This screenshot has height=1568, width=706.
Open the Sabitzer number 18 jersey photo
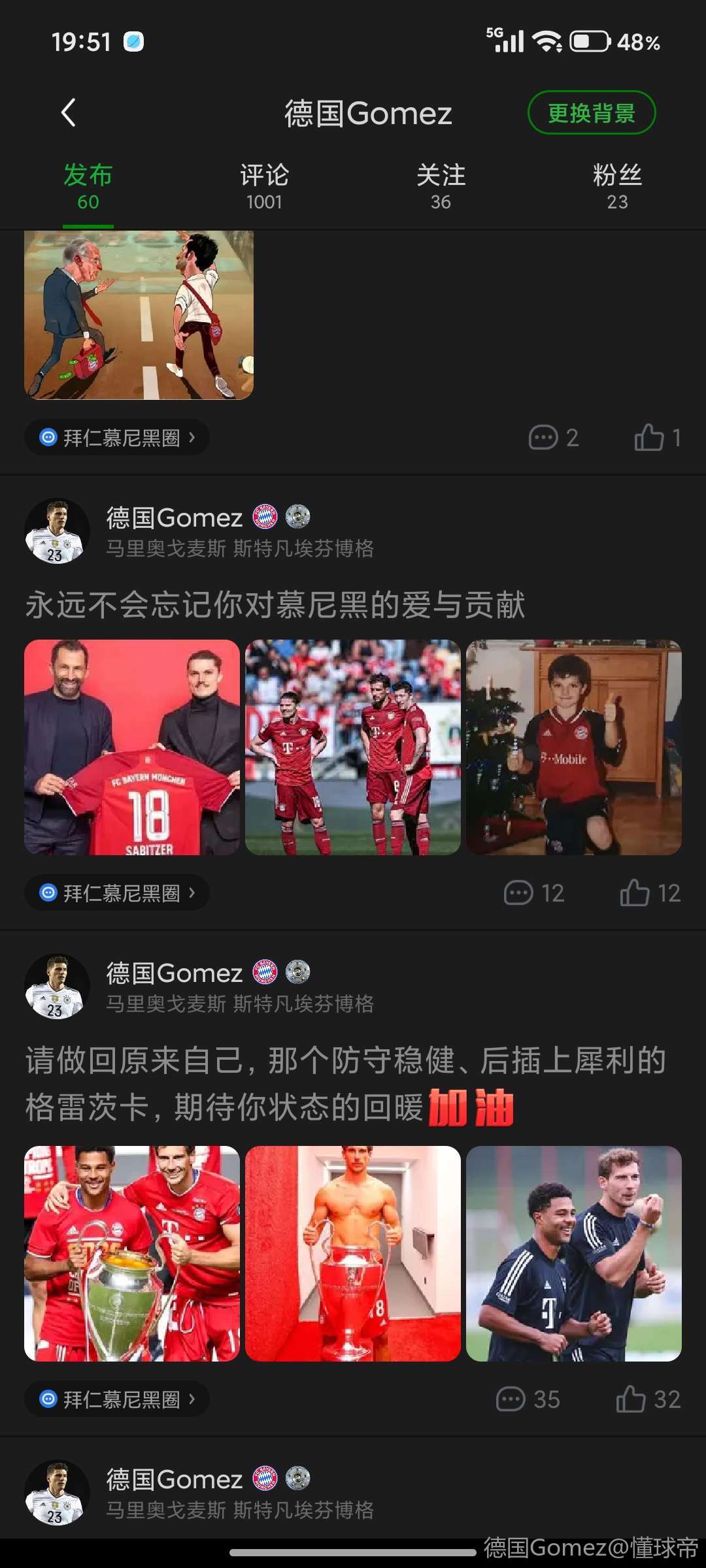pyautogui.click(x=132, y=747)
